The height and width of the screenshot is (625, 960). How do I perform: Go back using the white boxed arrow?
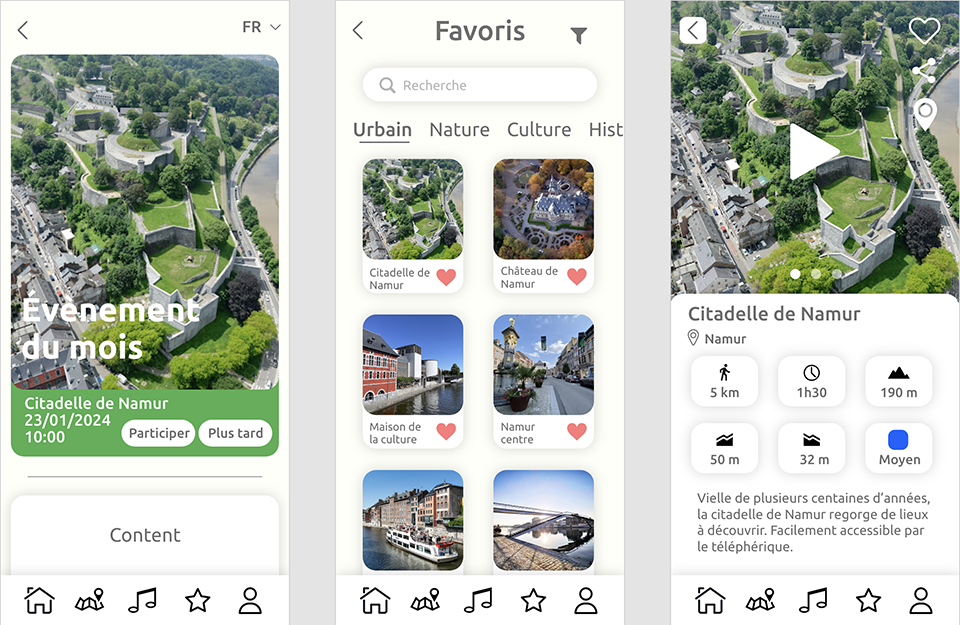point(692,30)
